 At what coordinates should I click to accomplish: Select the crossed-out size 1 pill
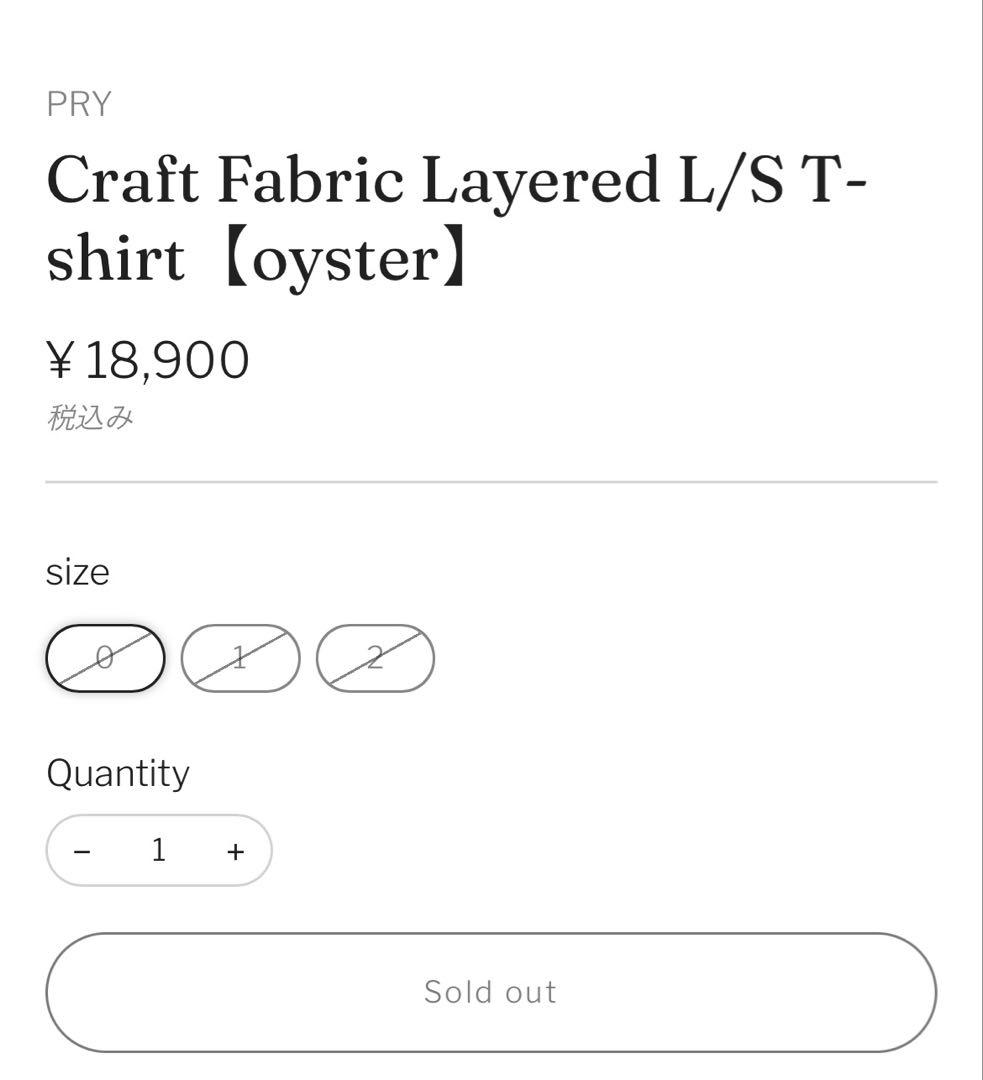240,657
